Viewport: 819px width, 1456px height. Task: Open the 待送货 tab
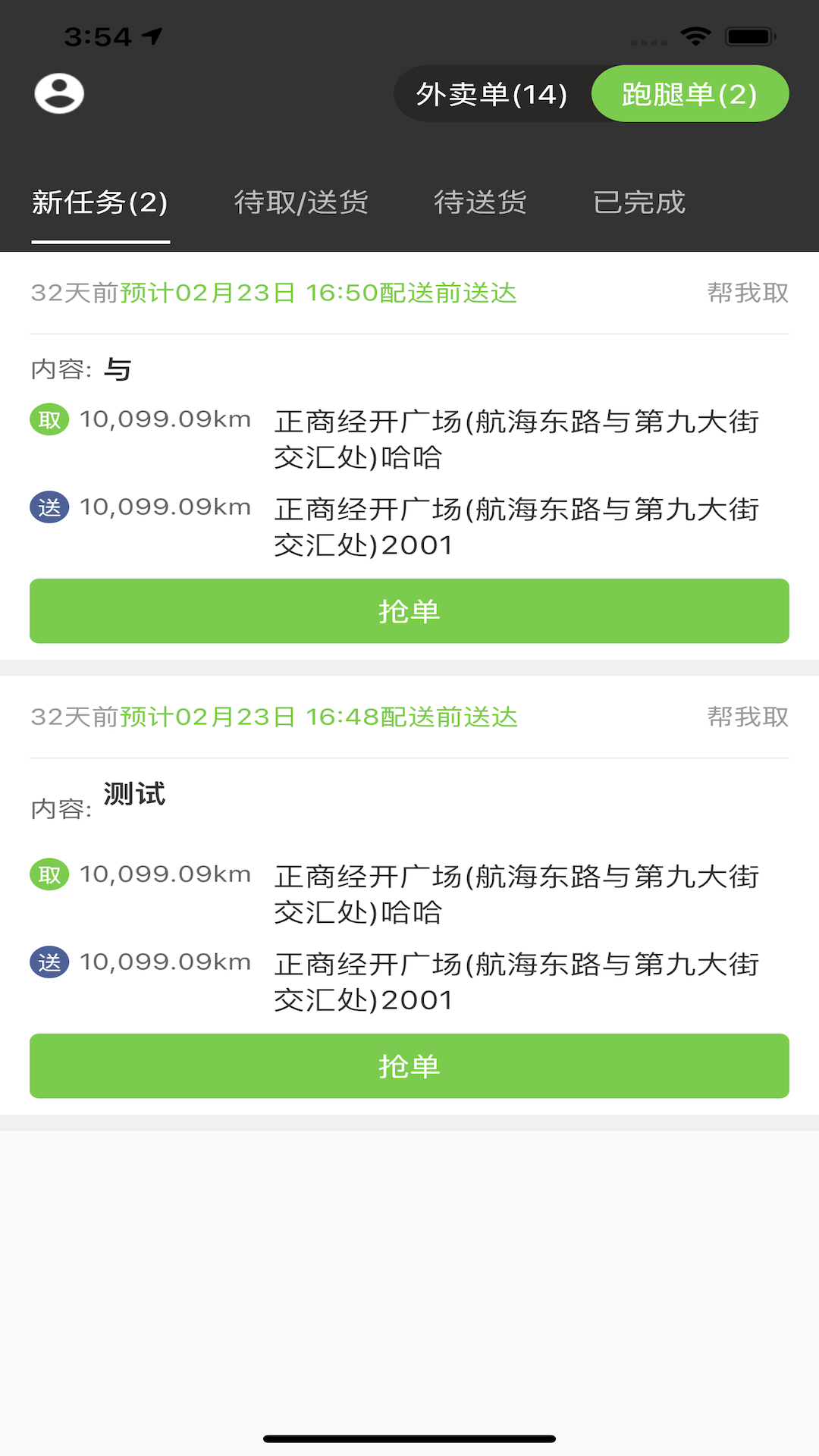(482, 202)
